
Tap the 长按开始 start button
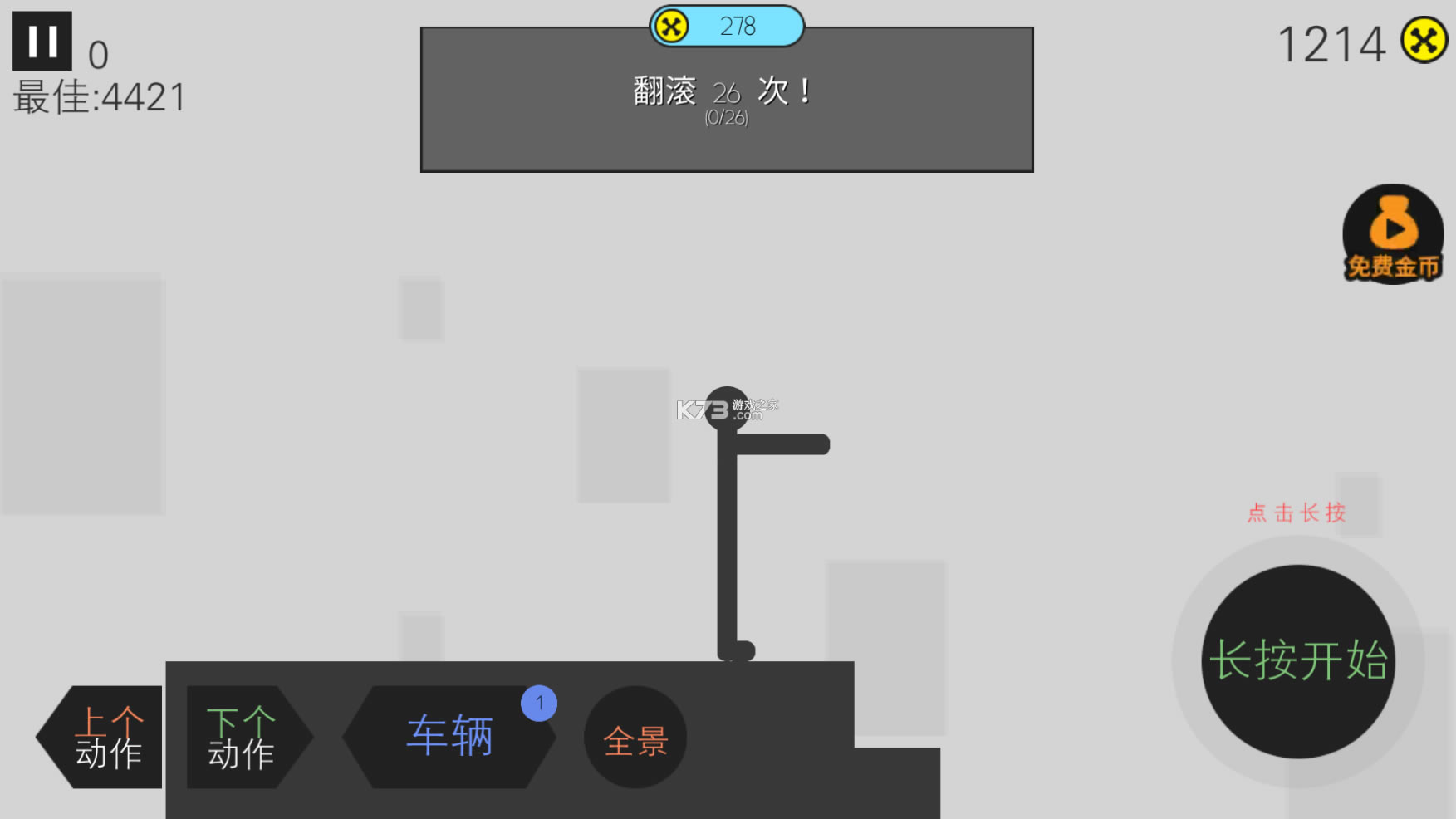click(1298, 661)
